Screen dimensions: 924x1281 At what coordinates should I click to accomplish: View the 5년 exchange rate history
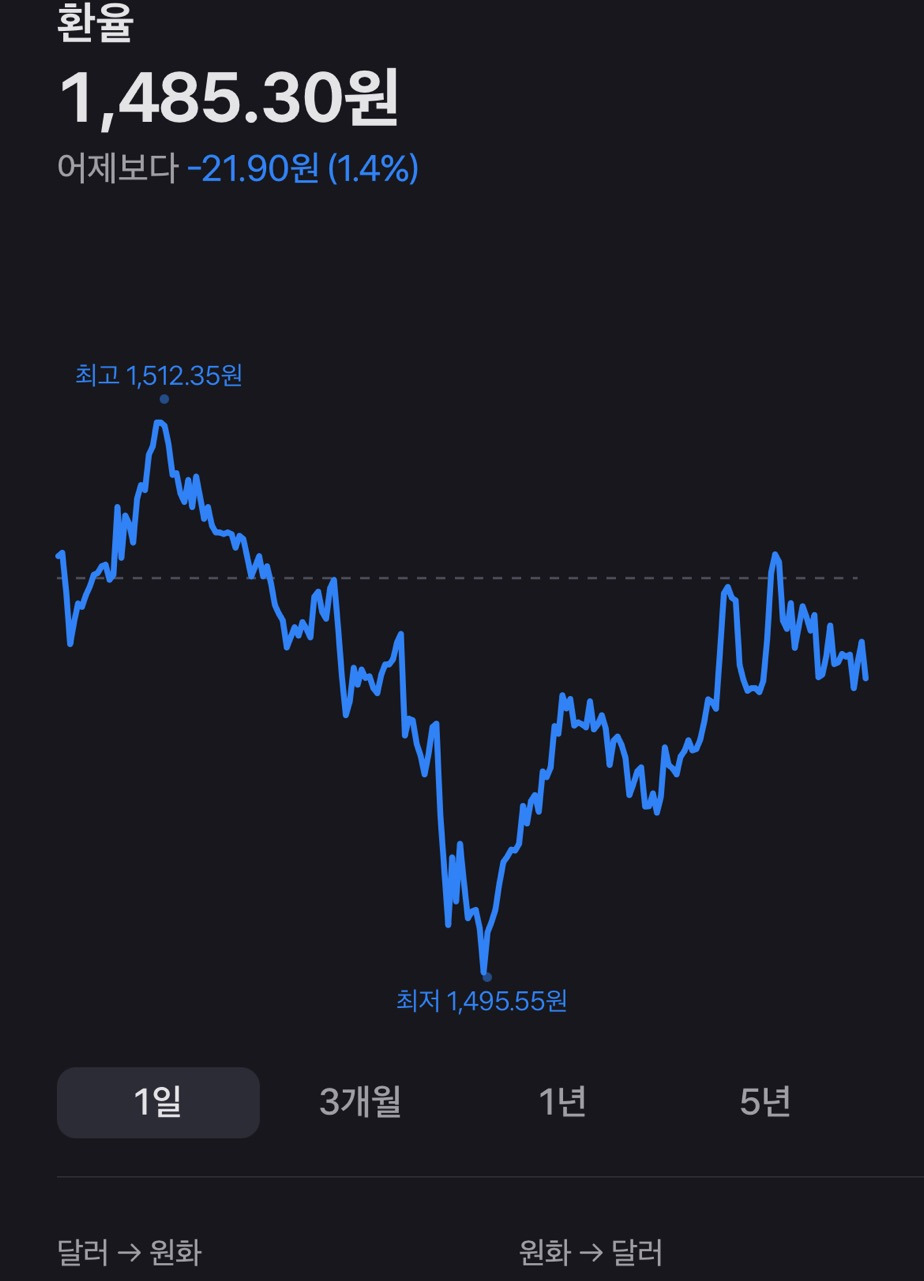pos(765,1102)
